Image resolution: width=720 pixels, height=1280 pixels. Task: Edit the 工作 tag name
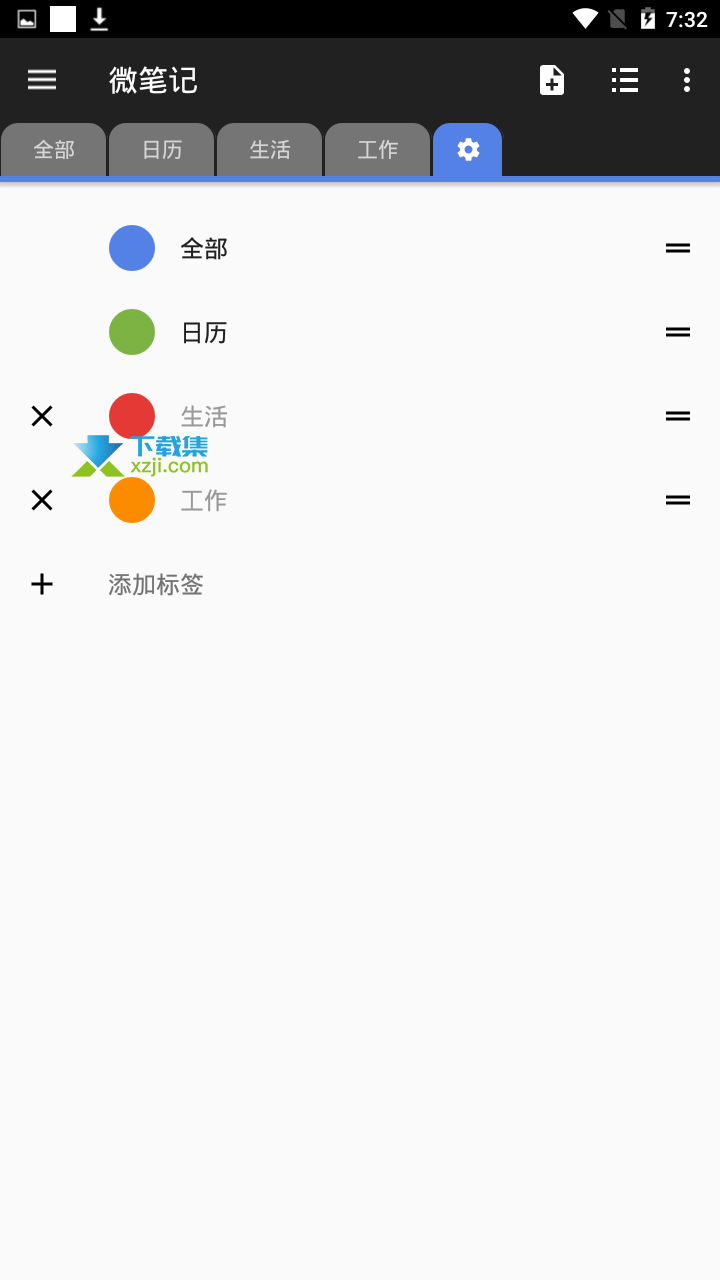click(x=204, y=500)
